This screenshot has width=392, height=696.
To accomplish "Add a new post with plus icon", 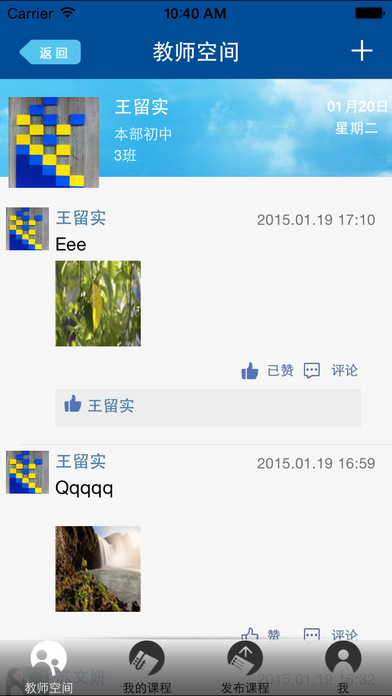I will pyautogui.click(x=362, y=51).
